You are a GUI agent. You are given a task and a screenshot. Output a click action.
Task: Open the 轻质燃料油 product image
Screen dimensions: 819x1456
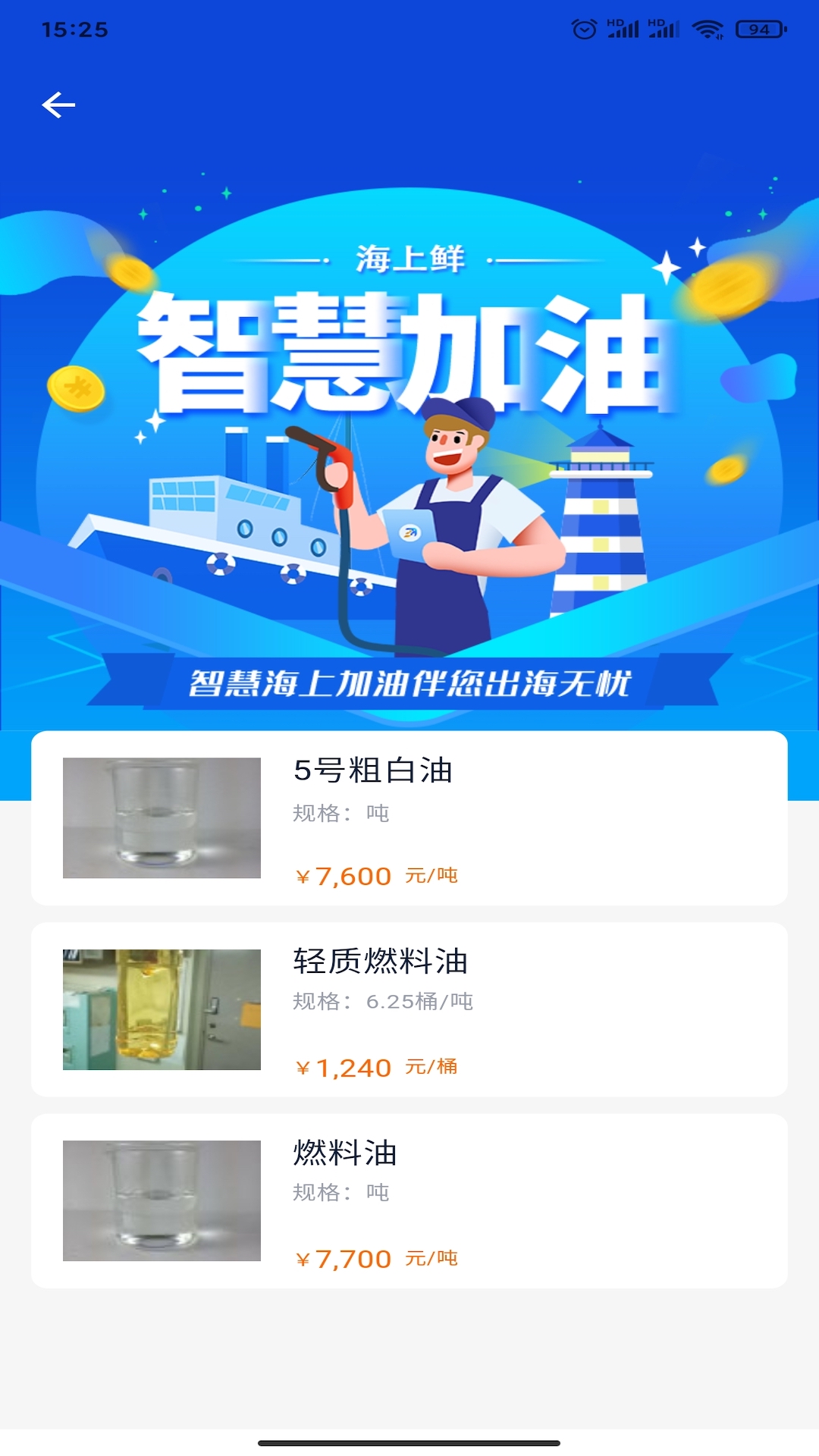(x=160, y=1009)
